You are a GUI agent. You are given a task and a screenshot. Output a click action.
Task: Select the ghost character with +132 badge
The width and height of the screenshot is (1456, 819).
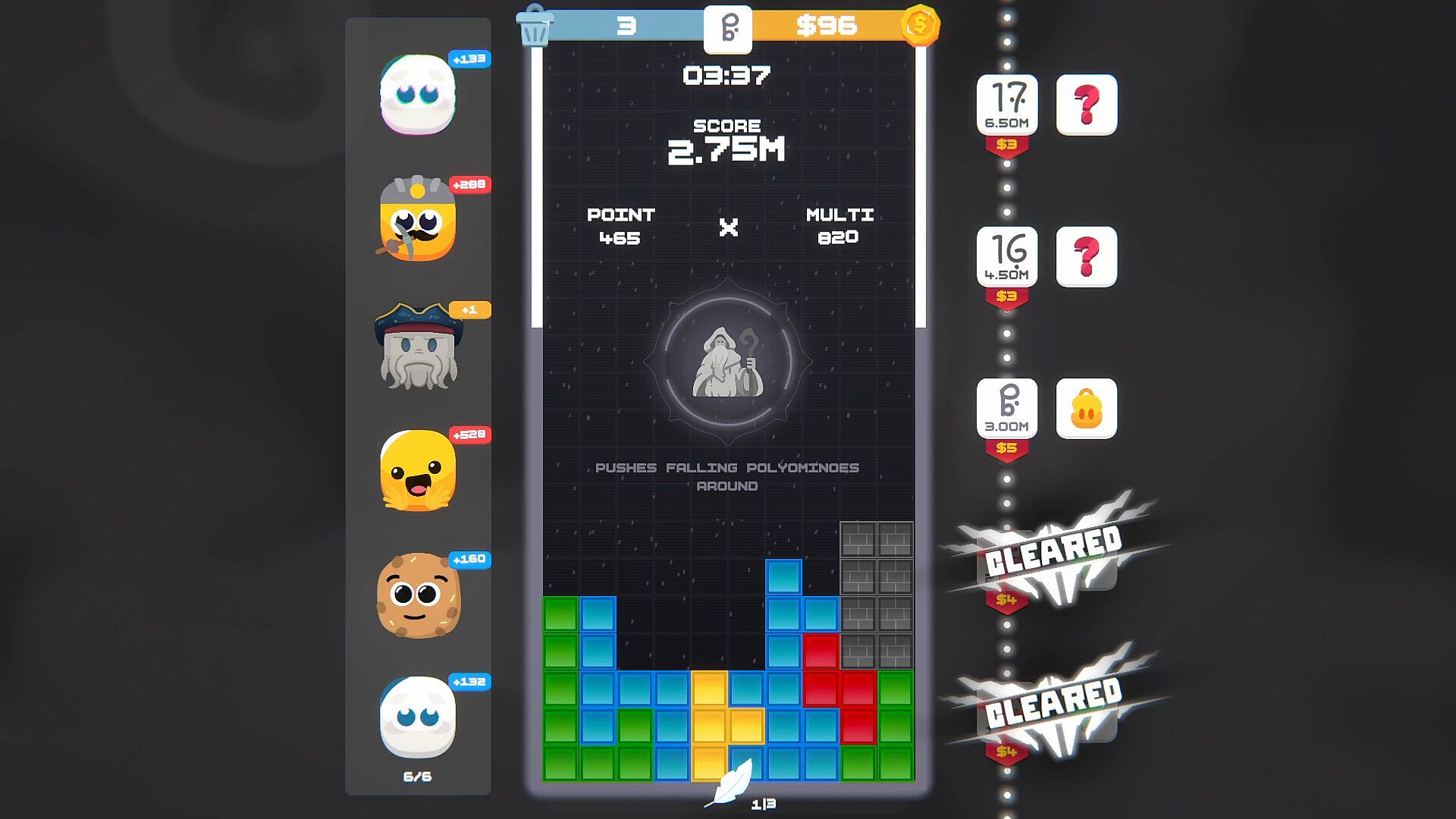(x=417, y=717)
